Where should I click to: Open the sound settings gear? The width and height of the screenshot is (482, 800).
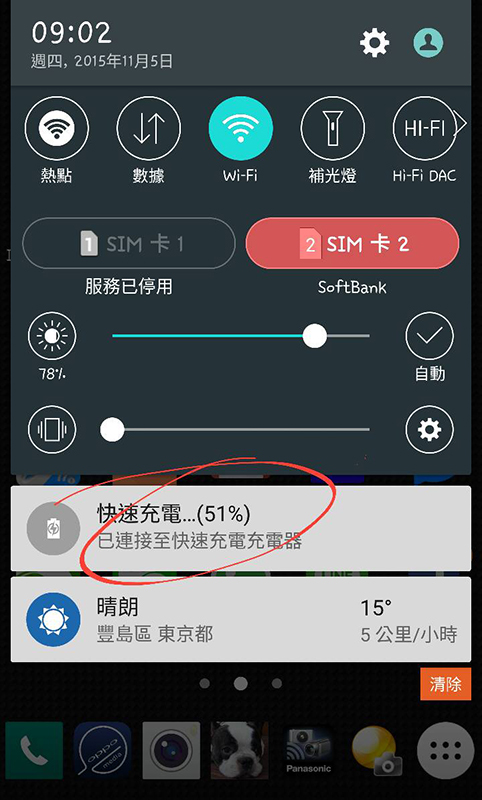tap(429, 430)
